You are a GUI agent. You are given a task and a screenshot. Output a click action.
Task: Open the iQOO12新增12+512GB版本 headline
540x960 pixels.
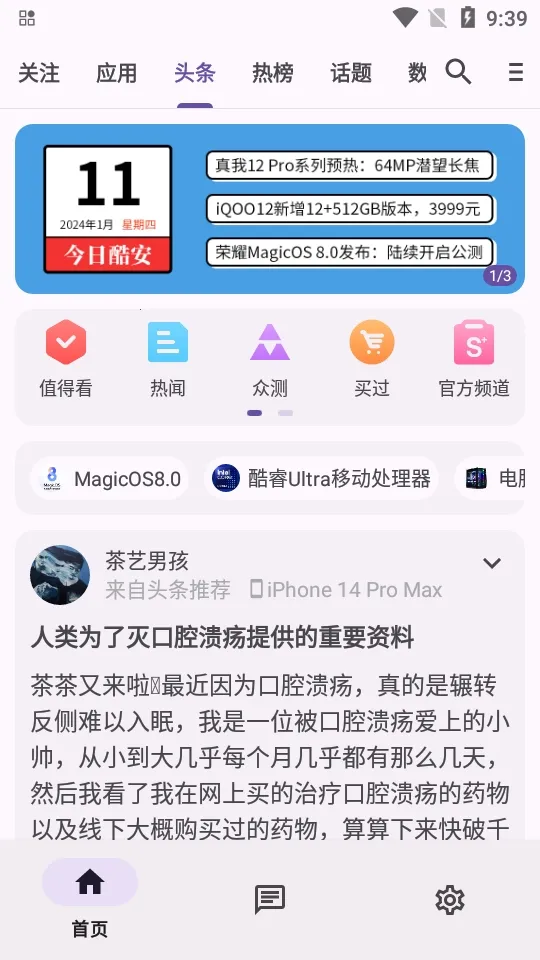(350, 209)
